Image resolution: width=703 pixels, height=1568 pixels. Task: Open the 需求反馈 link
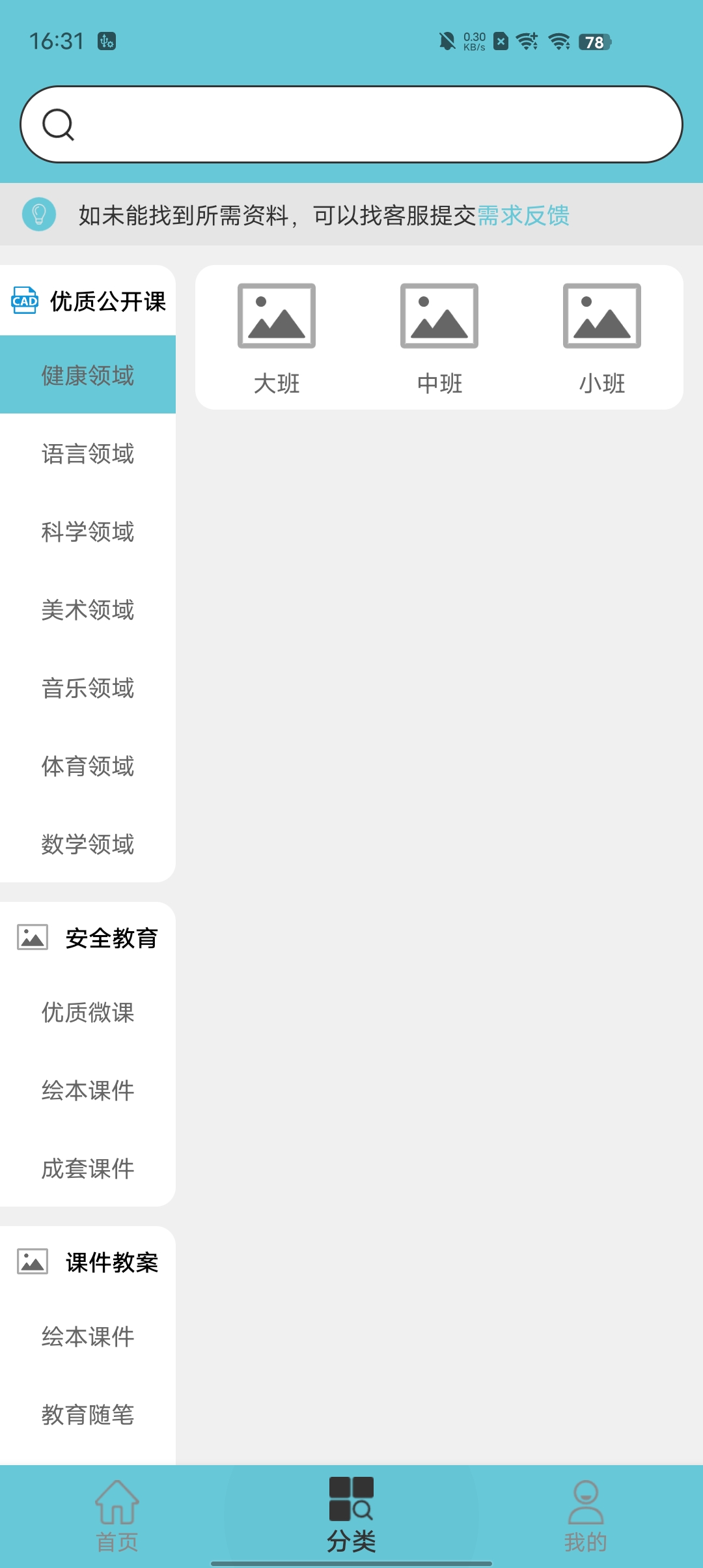[523, 216]
